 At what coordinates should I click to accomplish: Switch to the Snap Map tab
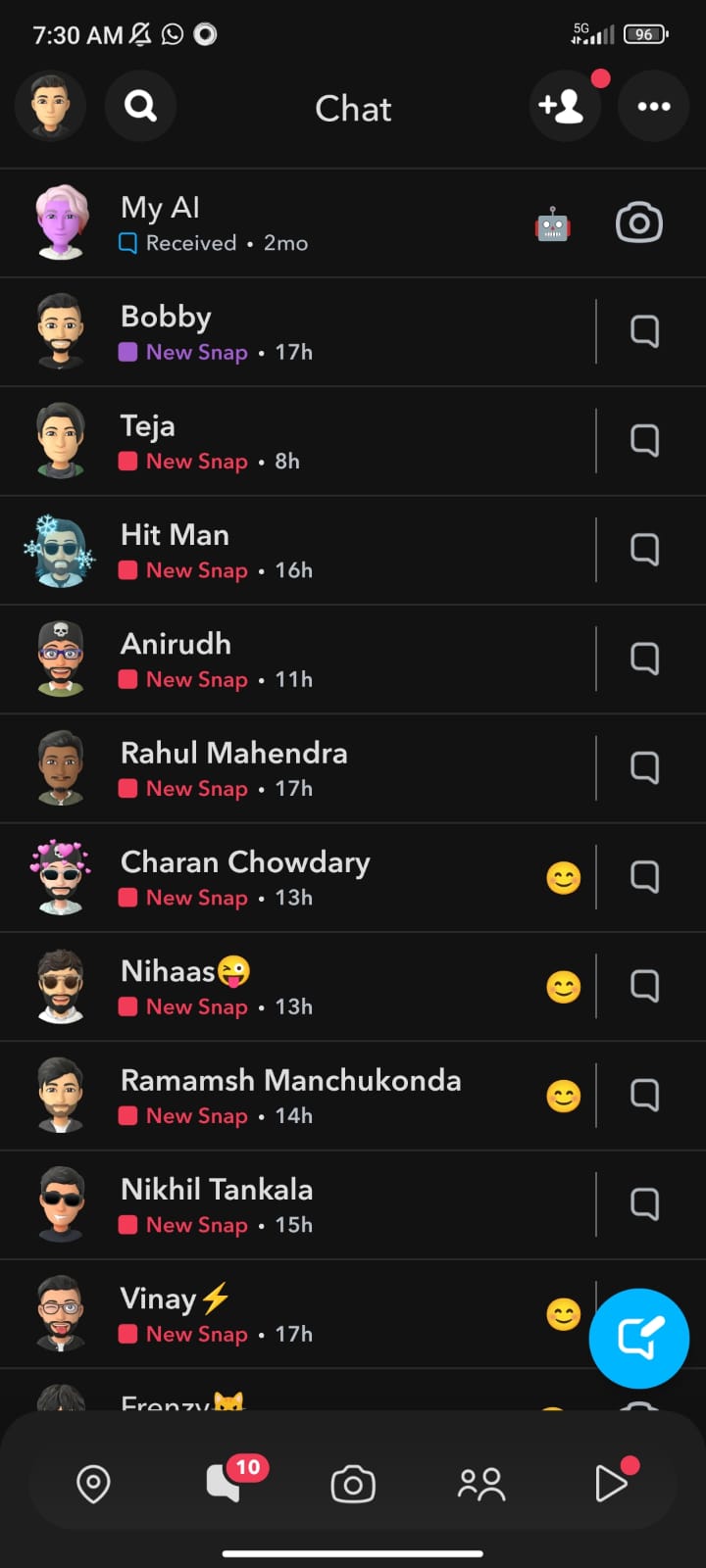[x=93, y=1484]
